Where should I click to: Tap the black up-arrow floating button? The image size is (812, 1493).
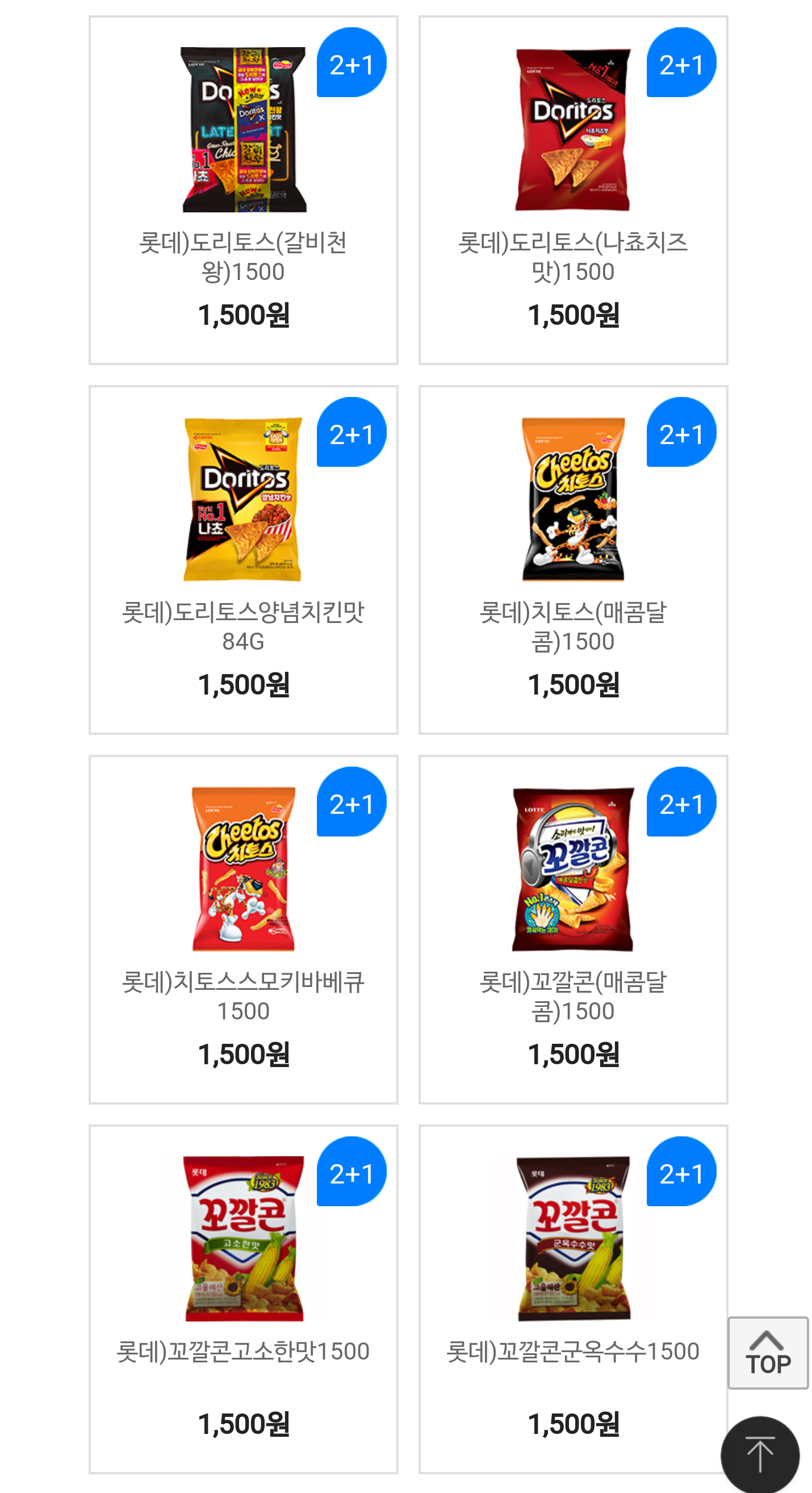[759, 1454]
